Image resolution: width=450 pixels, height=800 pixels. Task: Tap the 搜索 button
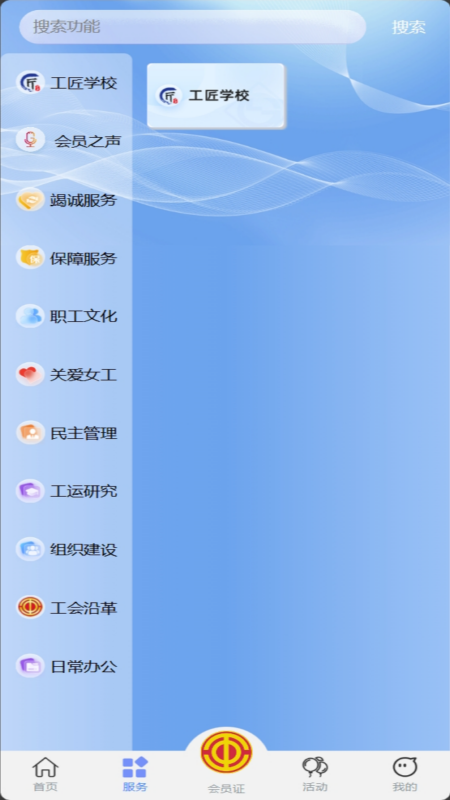pyautogui.click(x=409, y=27)
